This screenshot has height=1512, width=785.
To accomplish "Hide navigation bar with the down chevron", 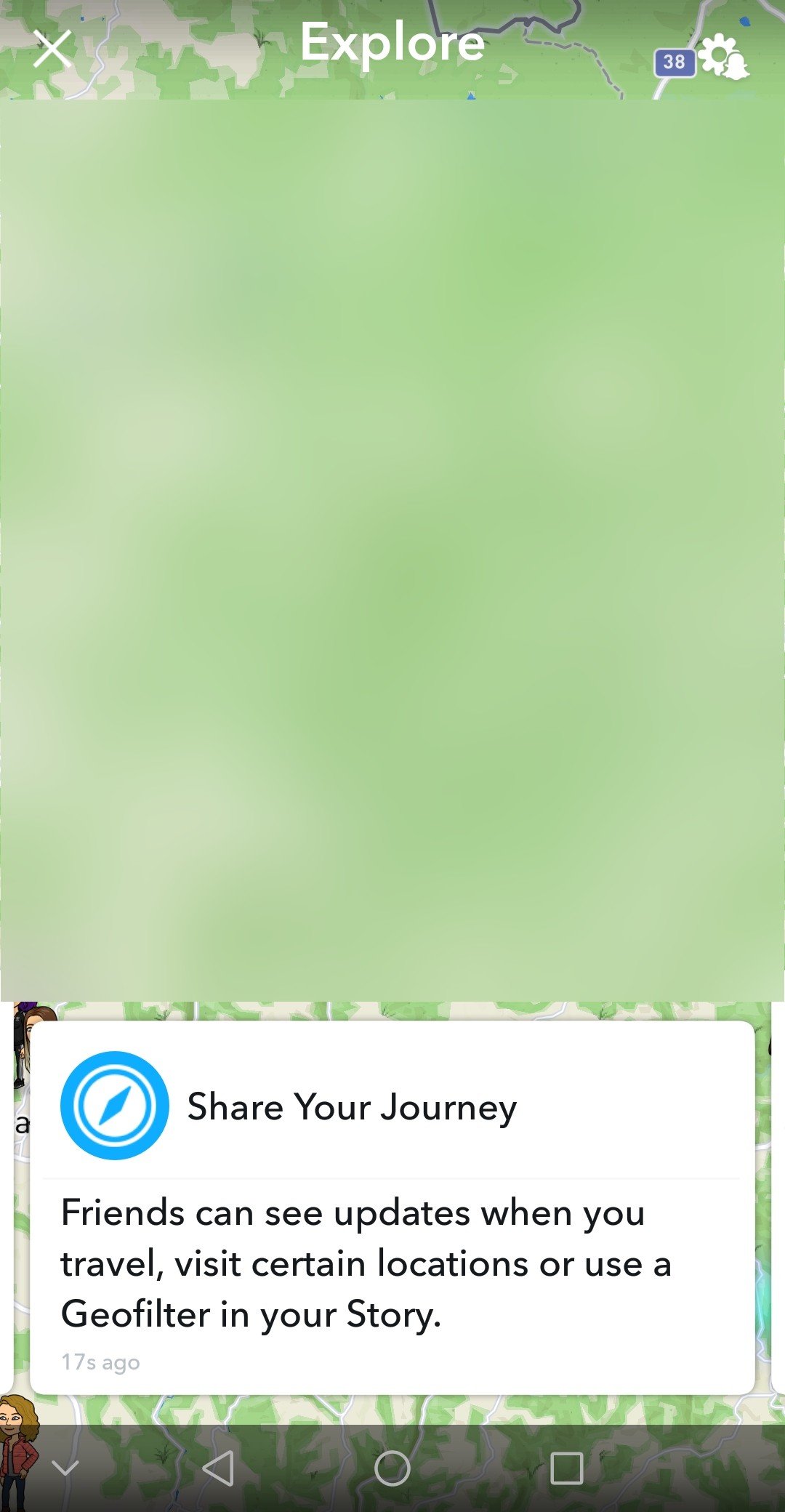I will 65,1468.
